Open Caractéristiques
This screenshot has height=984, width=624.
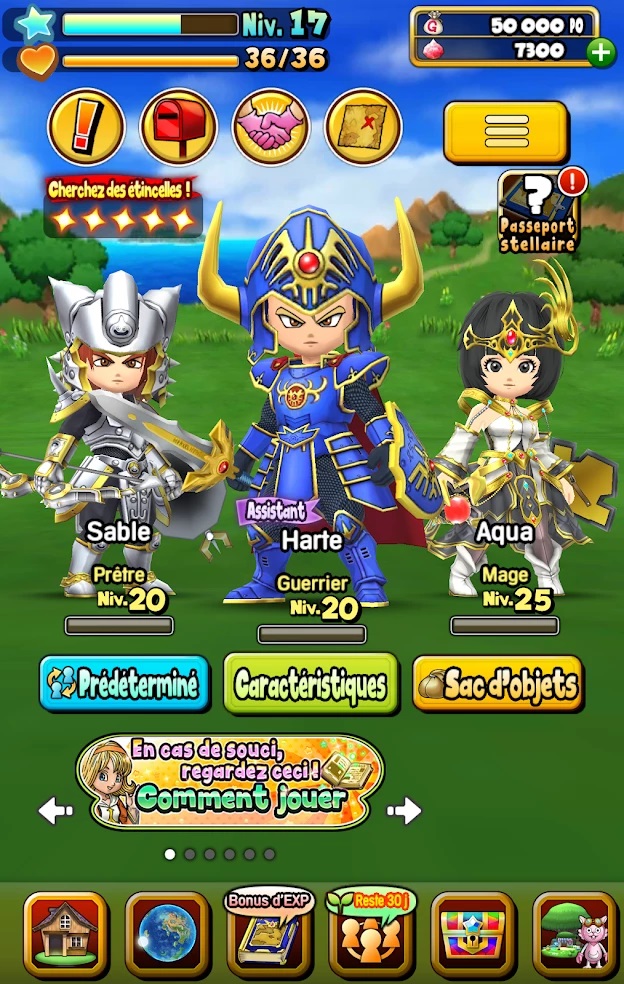pos(311,684)
